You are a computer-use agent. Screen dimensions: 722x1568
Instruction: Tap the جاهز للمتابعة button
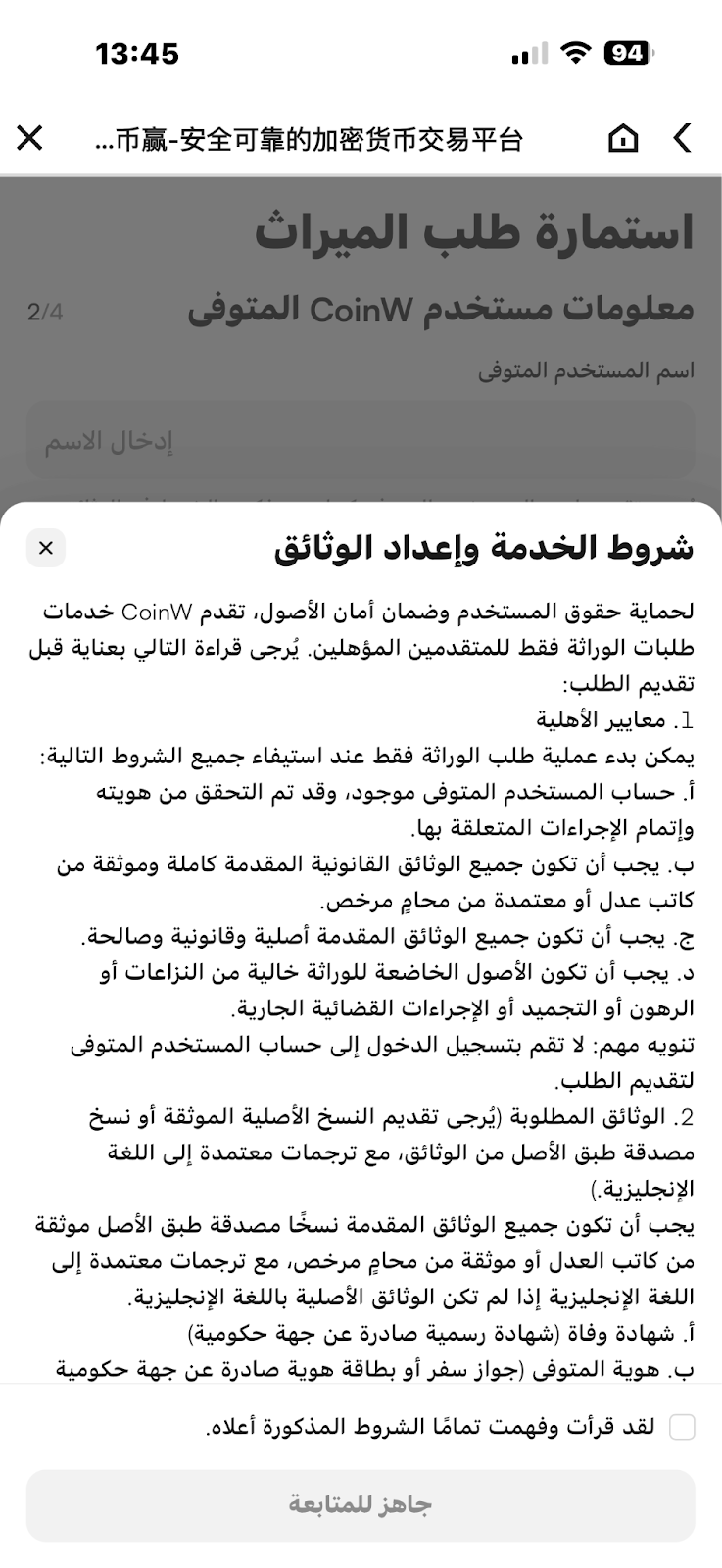click(361, 1504)
